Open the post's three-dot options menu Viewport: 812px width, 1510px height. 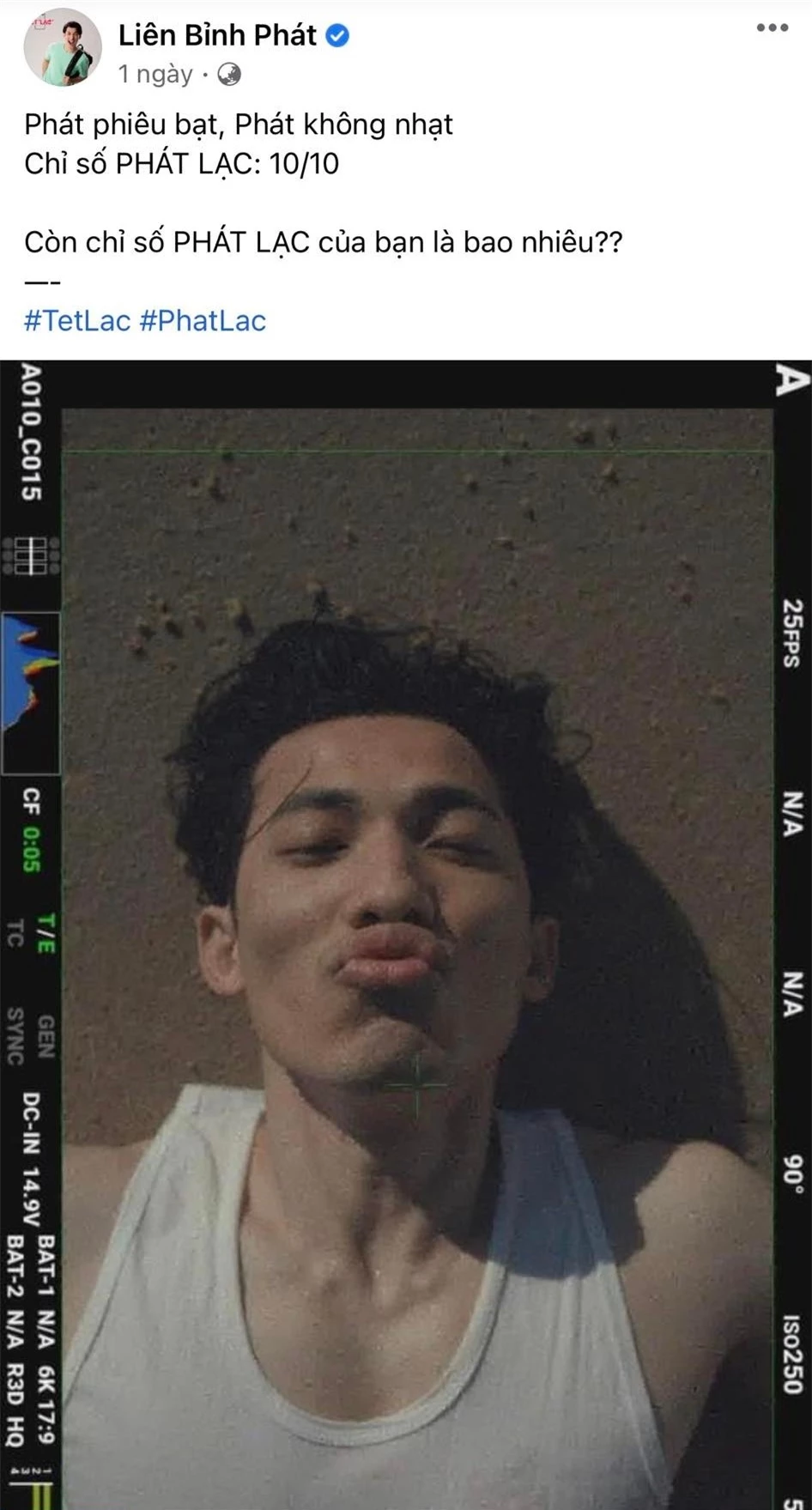pos(772,28)
